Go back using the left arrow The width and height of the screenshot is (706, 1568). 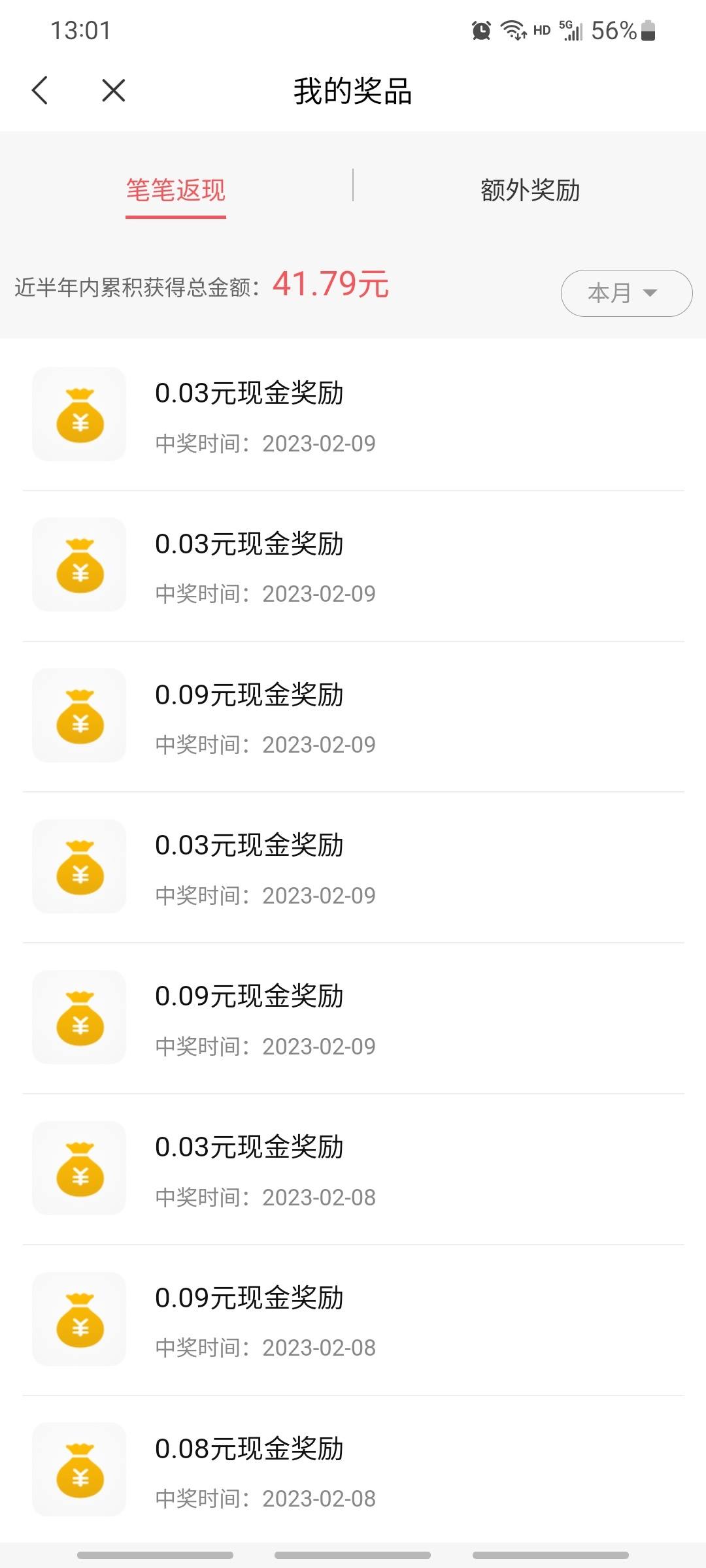tap(40, 90)
